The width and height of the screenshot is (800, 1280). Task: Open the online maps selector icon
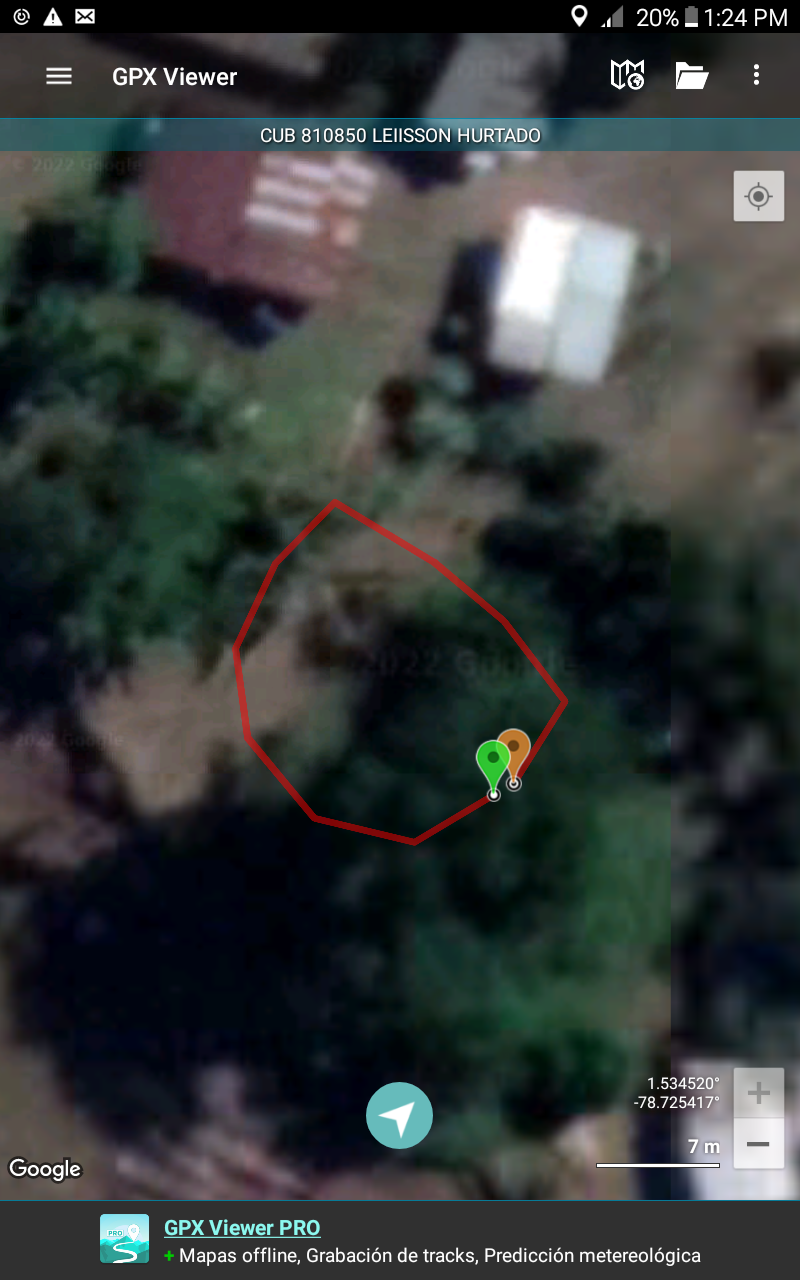pos(627,76)
